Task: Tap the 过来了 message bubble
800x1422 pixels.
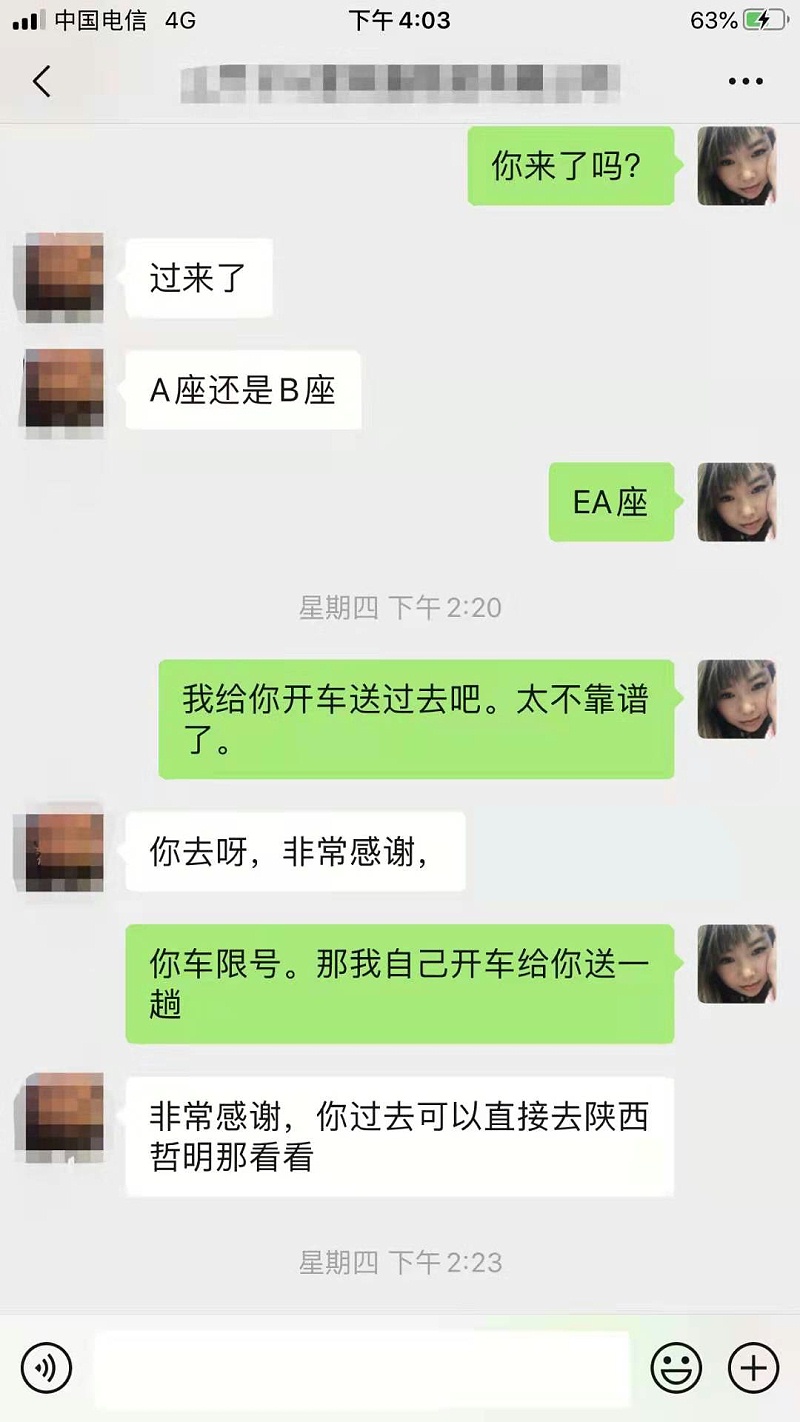Action: pos(198,278)
